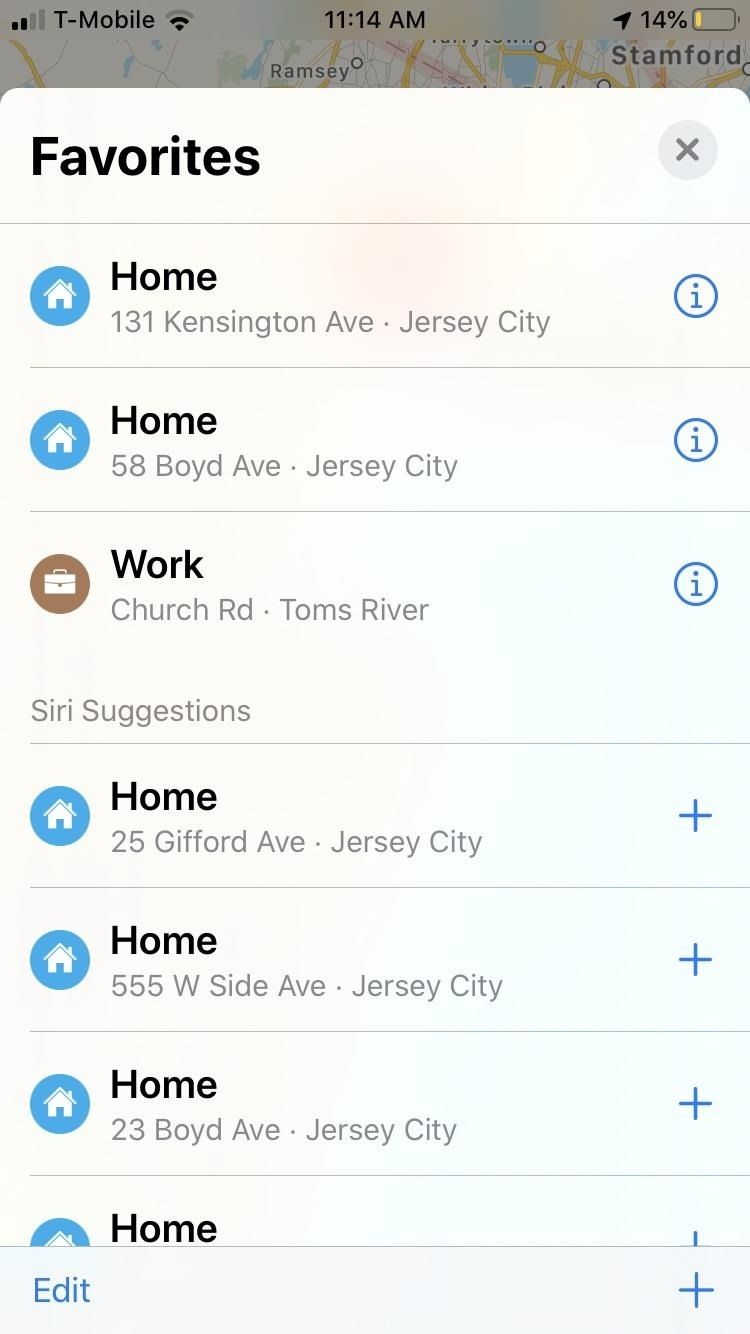Tap the Home icon for 58 Boyd Ave
Screen dimensions: 750x1334
[60, 440]
